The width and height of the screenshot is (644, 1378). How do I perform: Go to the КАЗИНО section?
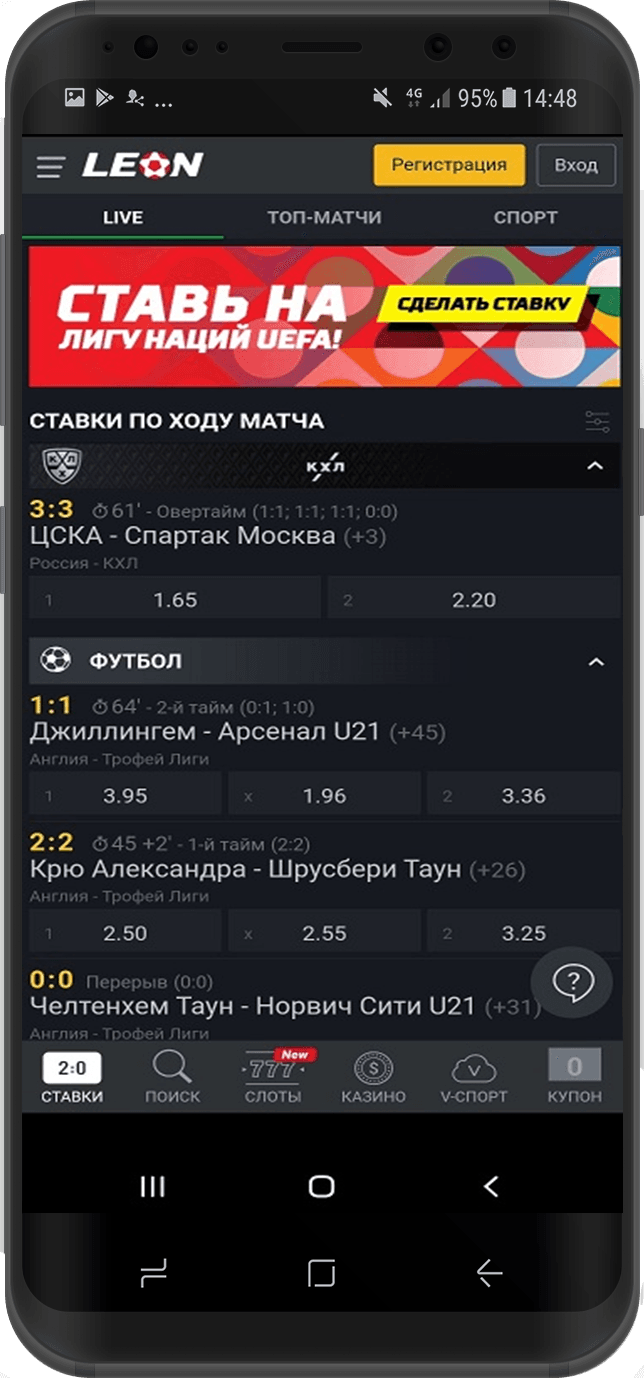(x=373, y=1078)
